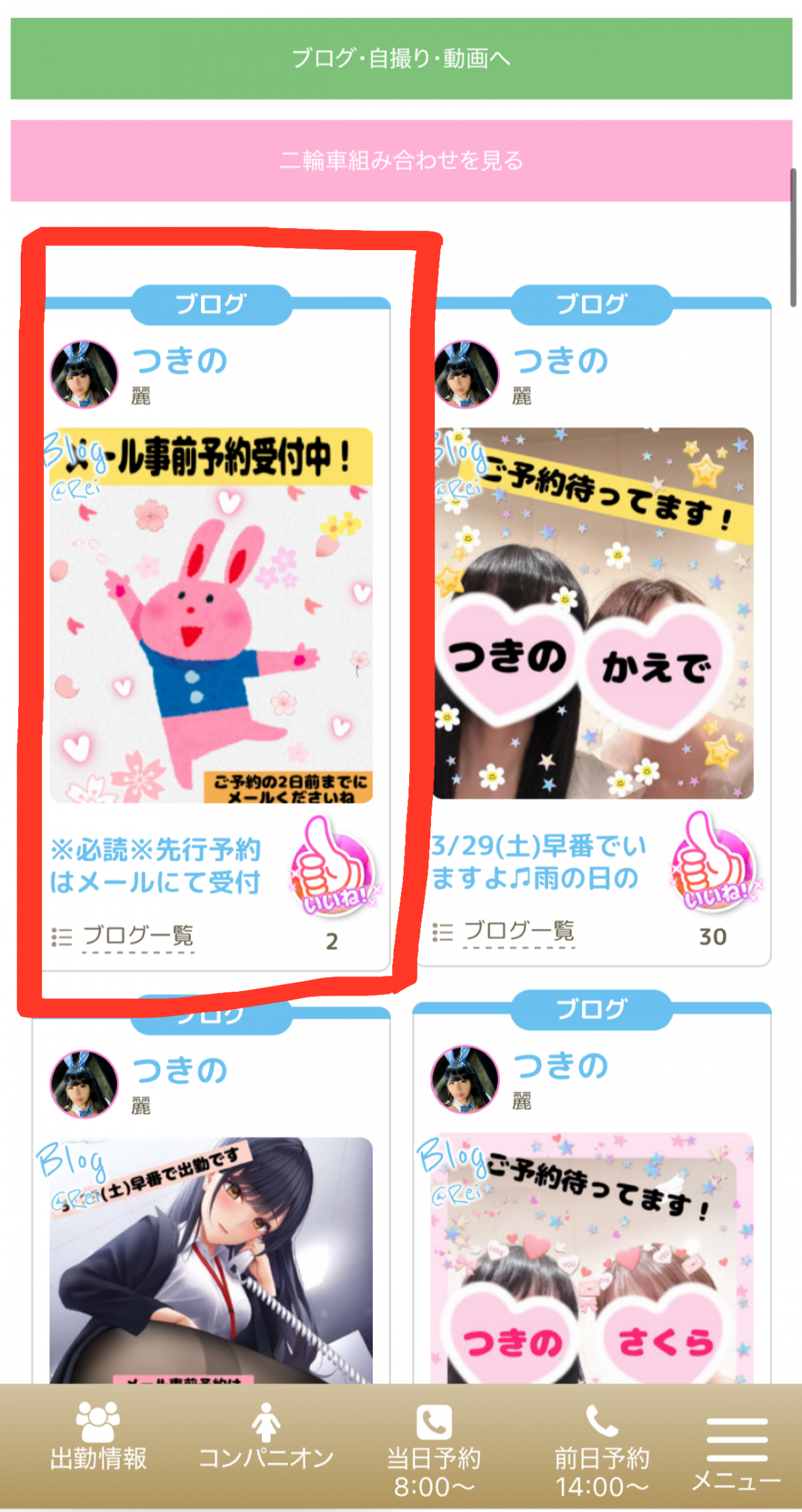Open ブログ一覧 under the 先行予約 post

click(x=138, y=936)
